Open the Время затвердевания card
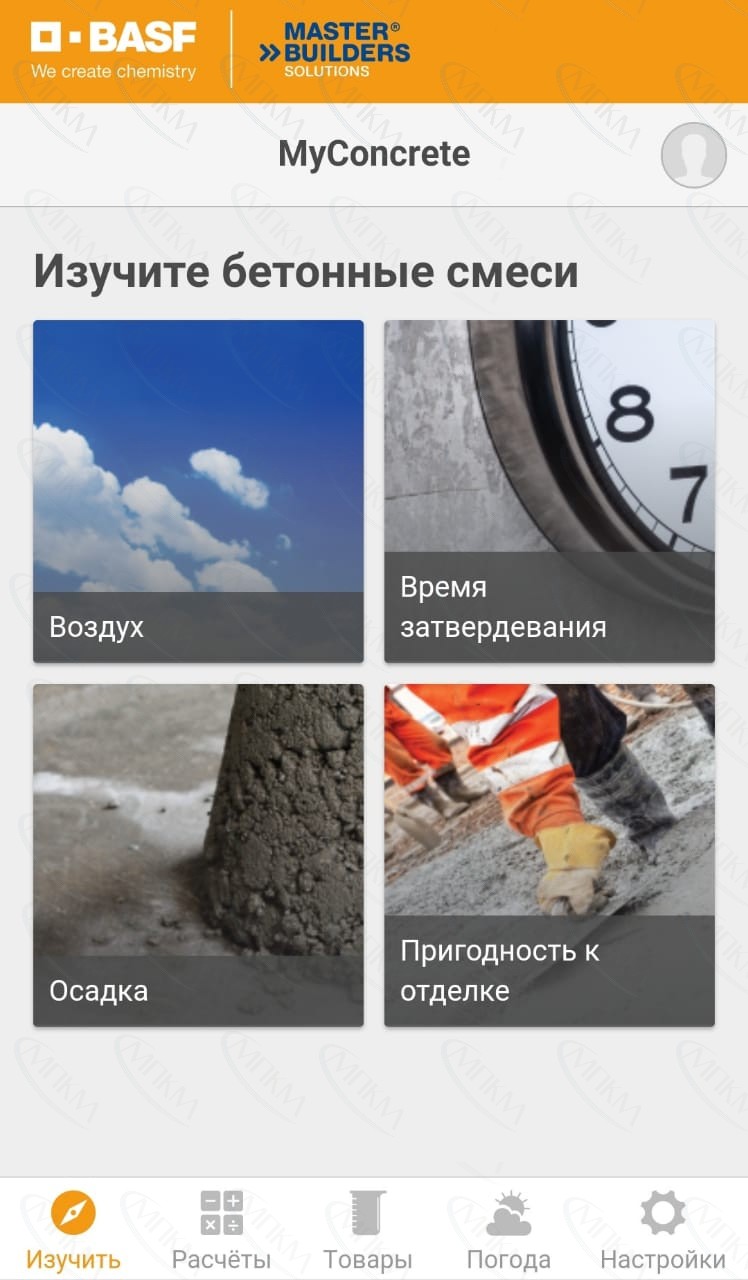 point(549,491)
